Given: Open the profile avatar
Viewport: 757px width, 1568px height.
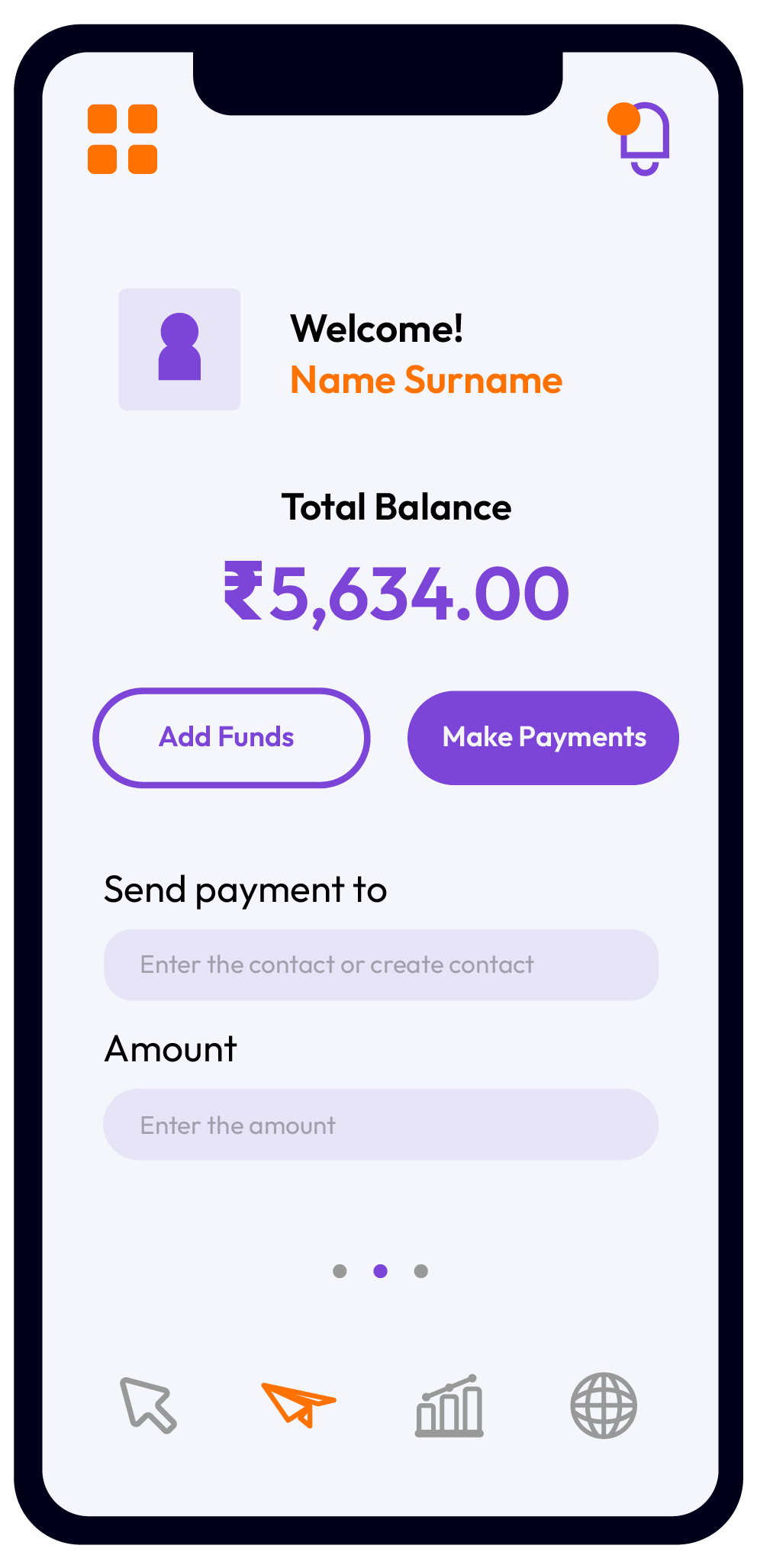Looking at the screenshot, I should pos(179,349).
